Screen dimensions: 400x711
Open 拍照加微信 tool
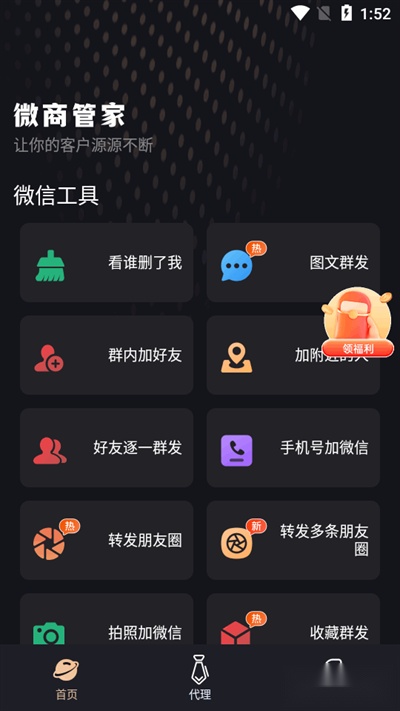(x=107, y=619)
